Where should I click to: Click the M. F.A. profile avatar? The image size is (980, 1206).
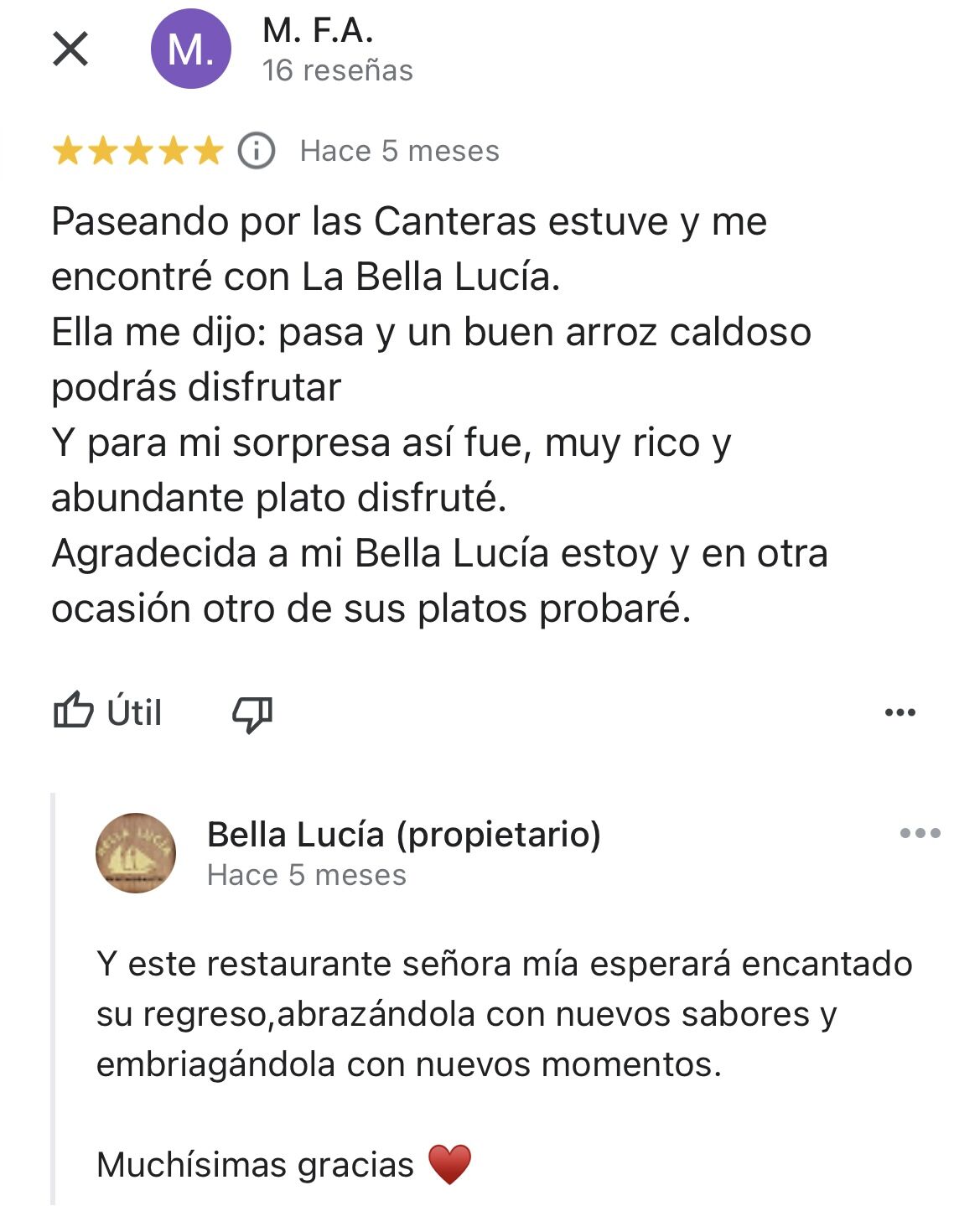(186, 48)
